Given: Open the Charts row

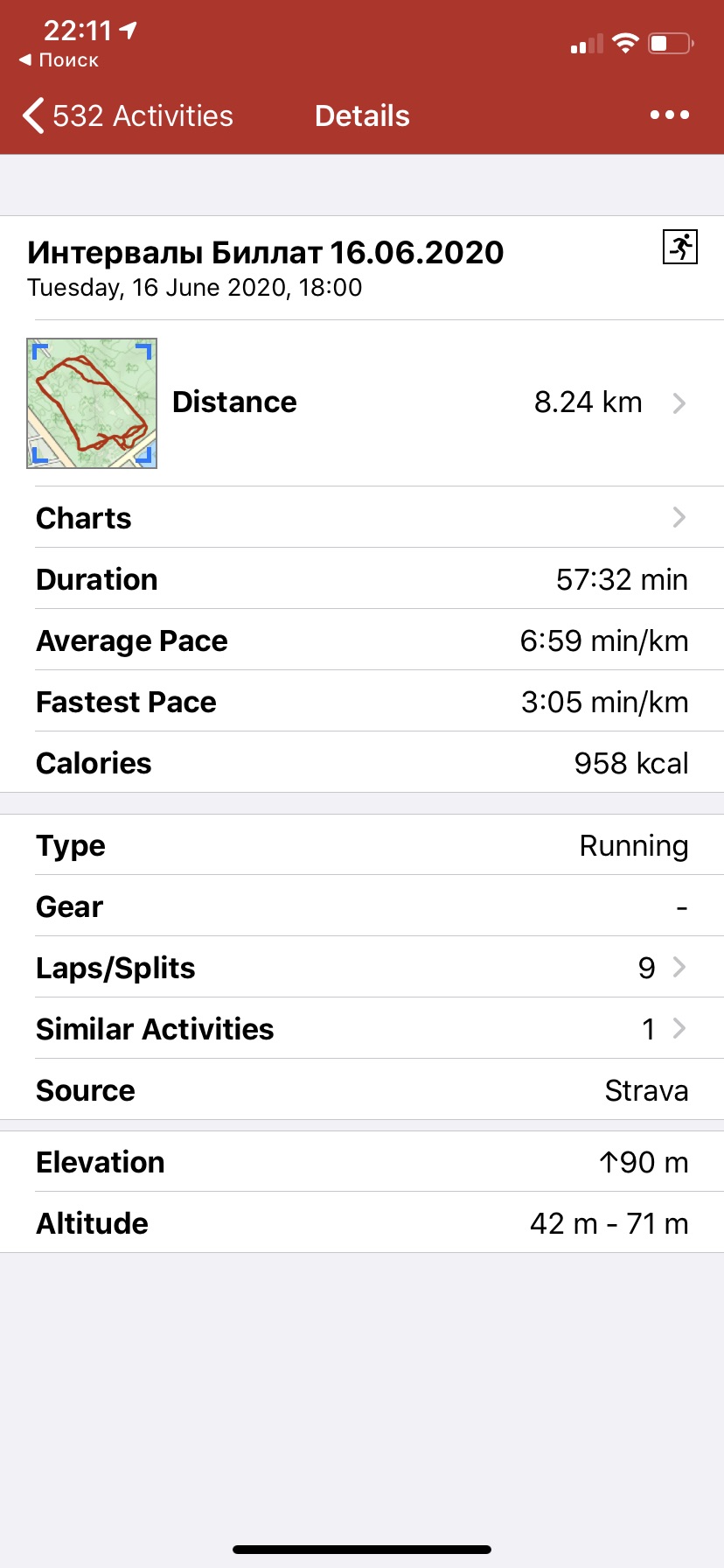Looking at the screenshot, I should pyautogui.click(x=362, y=518).
